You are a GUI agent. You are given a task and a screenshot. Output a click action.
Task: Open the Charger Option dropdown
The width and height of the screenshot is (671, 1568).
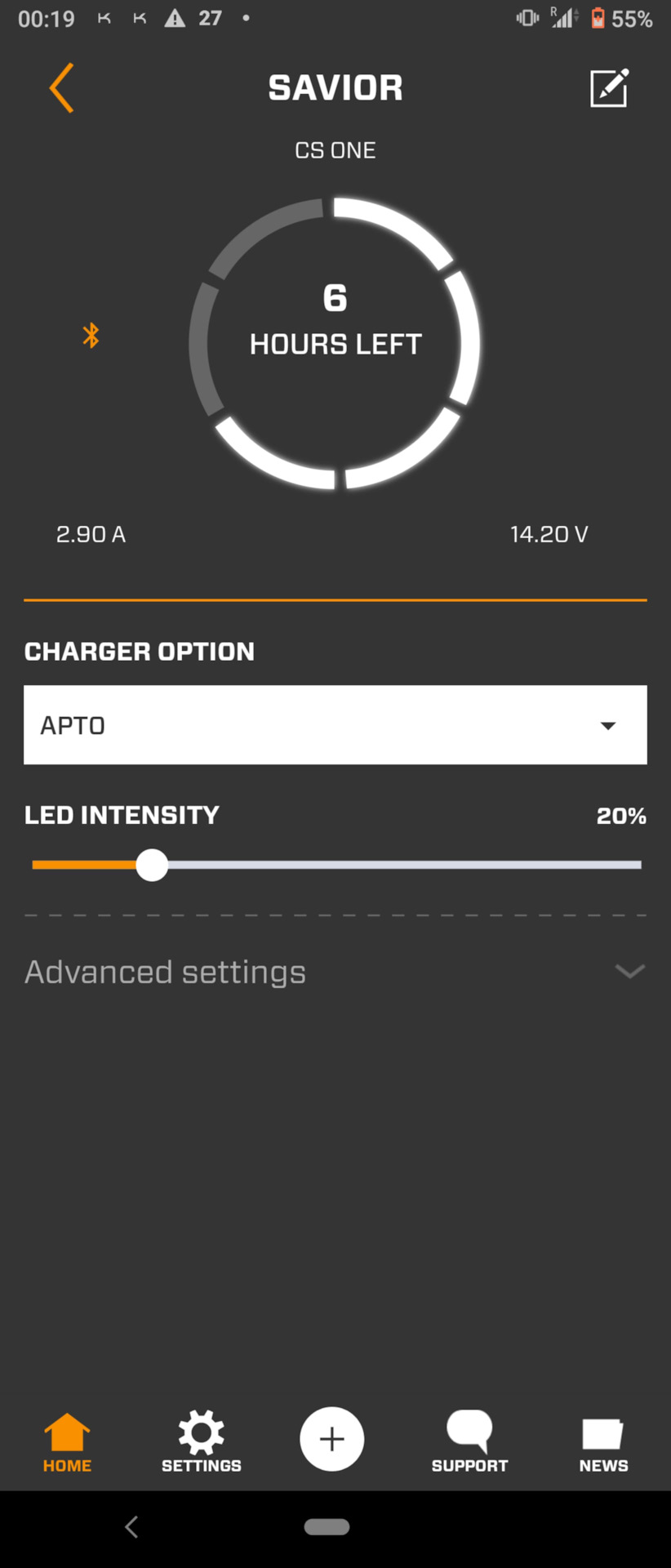tap(335, 725)
